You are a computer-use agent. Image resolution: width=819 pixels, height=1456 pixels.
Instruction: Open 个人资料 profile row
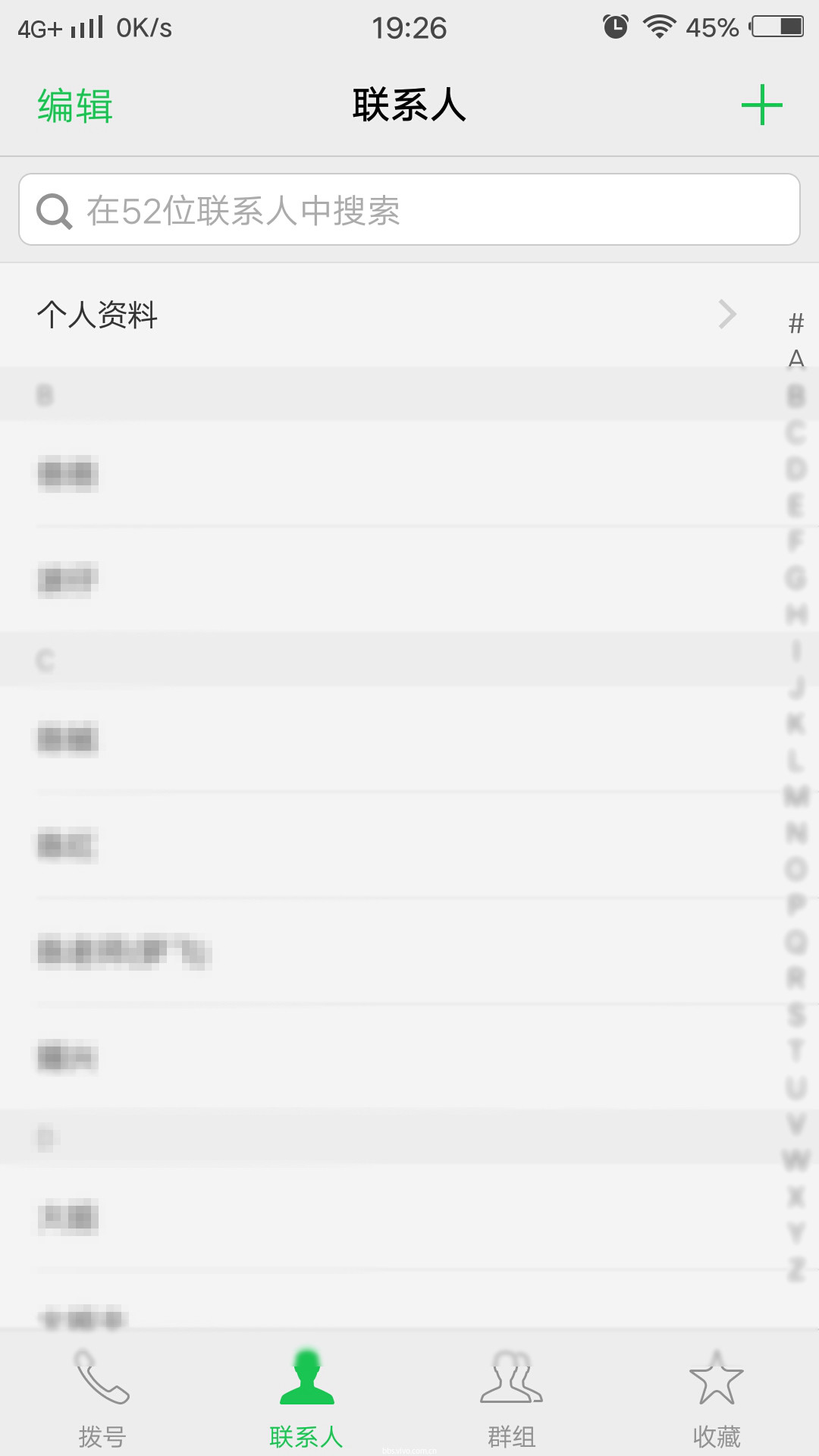387,315
